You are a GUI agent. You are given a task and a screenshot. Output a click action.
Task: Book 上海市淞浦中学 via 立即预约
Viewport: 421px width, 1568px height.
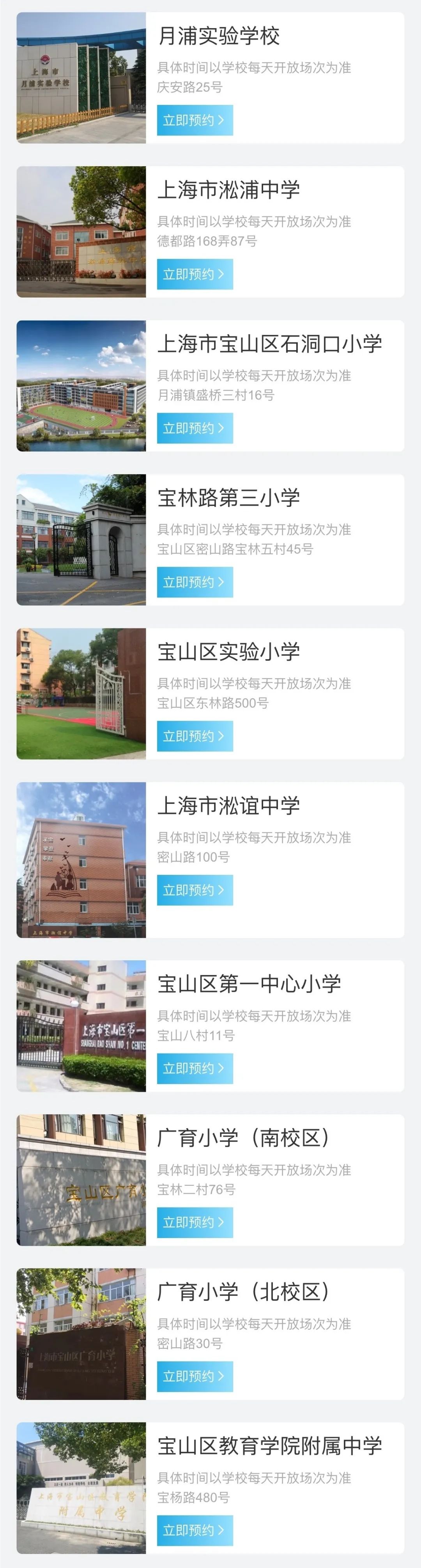click(195, 275)
